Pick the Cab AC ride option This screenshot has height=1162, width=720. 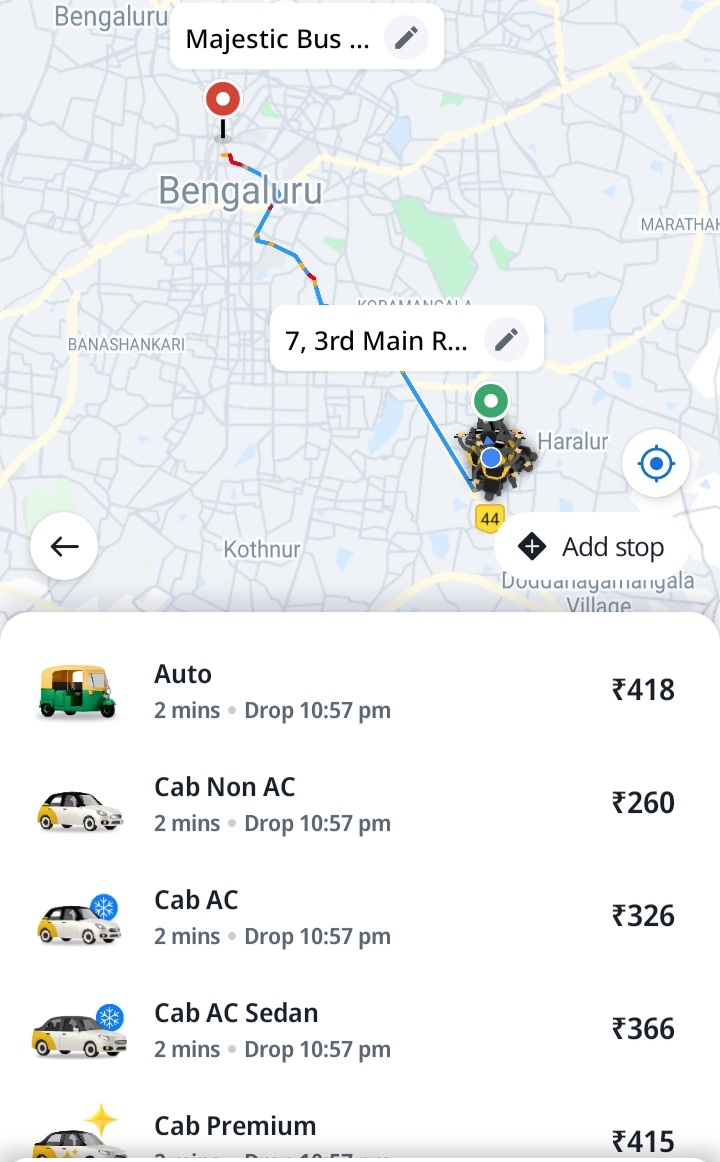[x=360, y=917]
